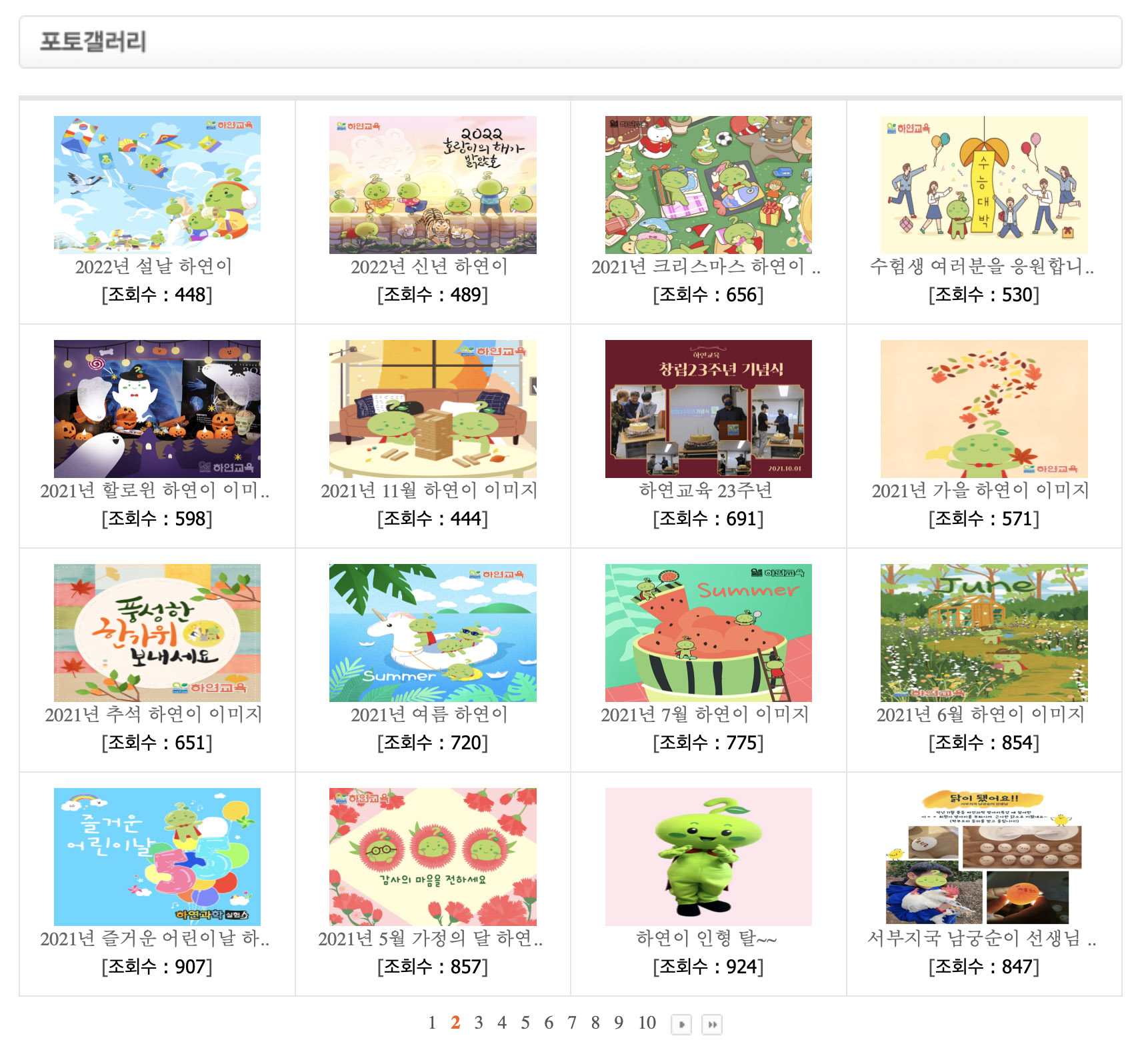The height and width of the screenshot is (1048, 1148).
Task: Open 2021년 즐거운 어린이날 gallery item
Action: point(157,857)
